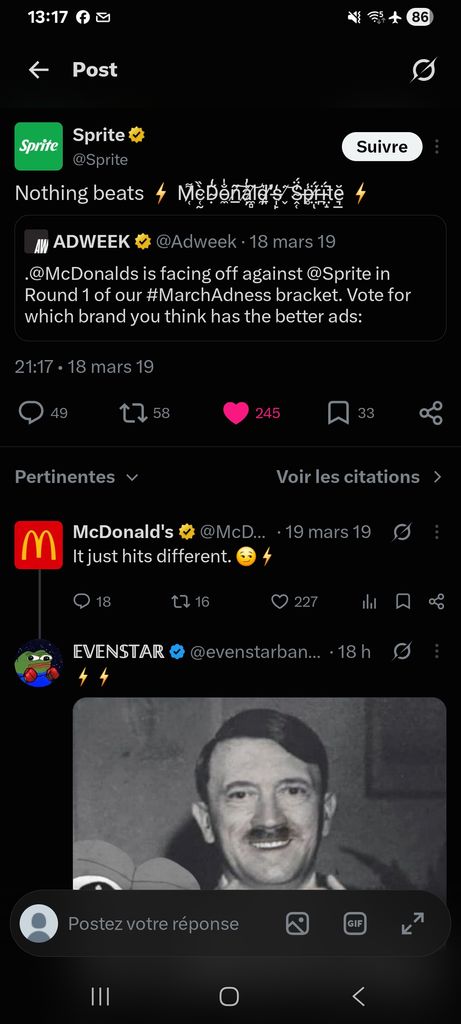The width and height of the screenshot is (461, 1024).
Task: Expand the Pertinentes sort dropdown
Action: pyautogui.click(x=76, y=477)
